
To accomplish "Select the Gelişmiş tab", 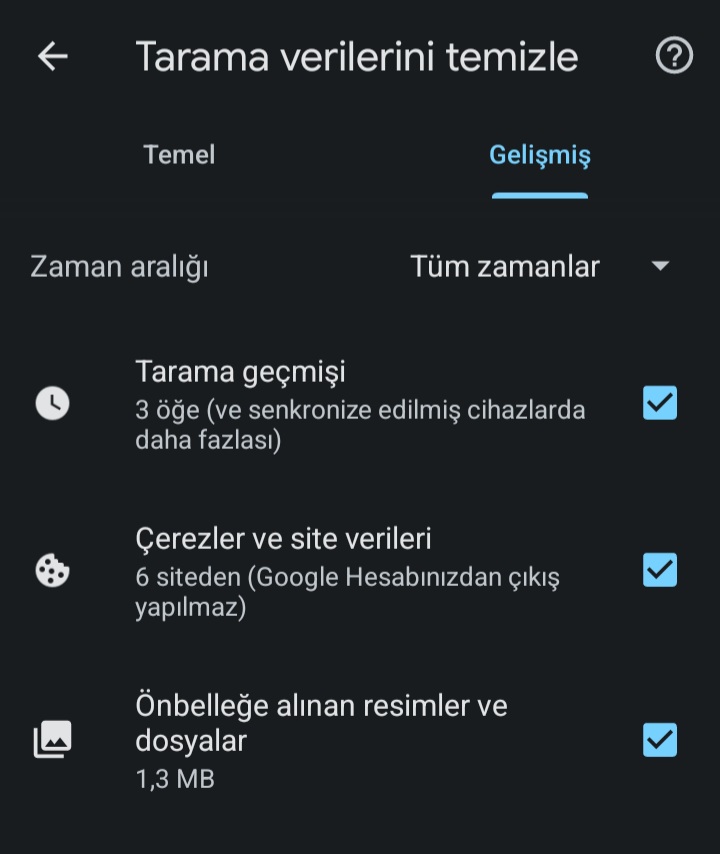I will click(x=540, y=155).
